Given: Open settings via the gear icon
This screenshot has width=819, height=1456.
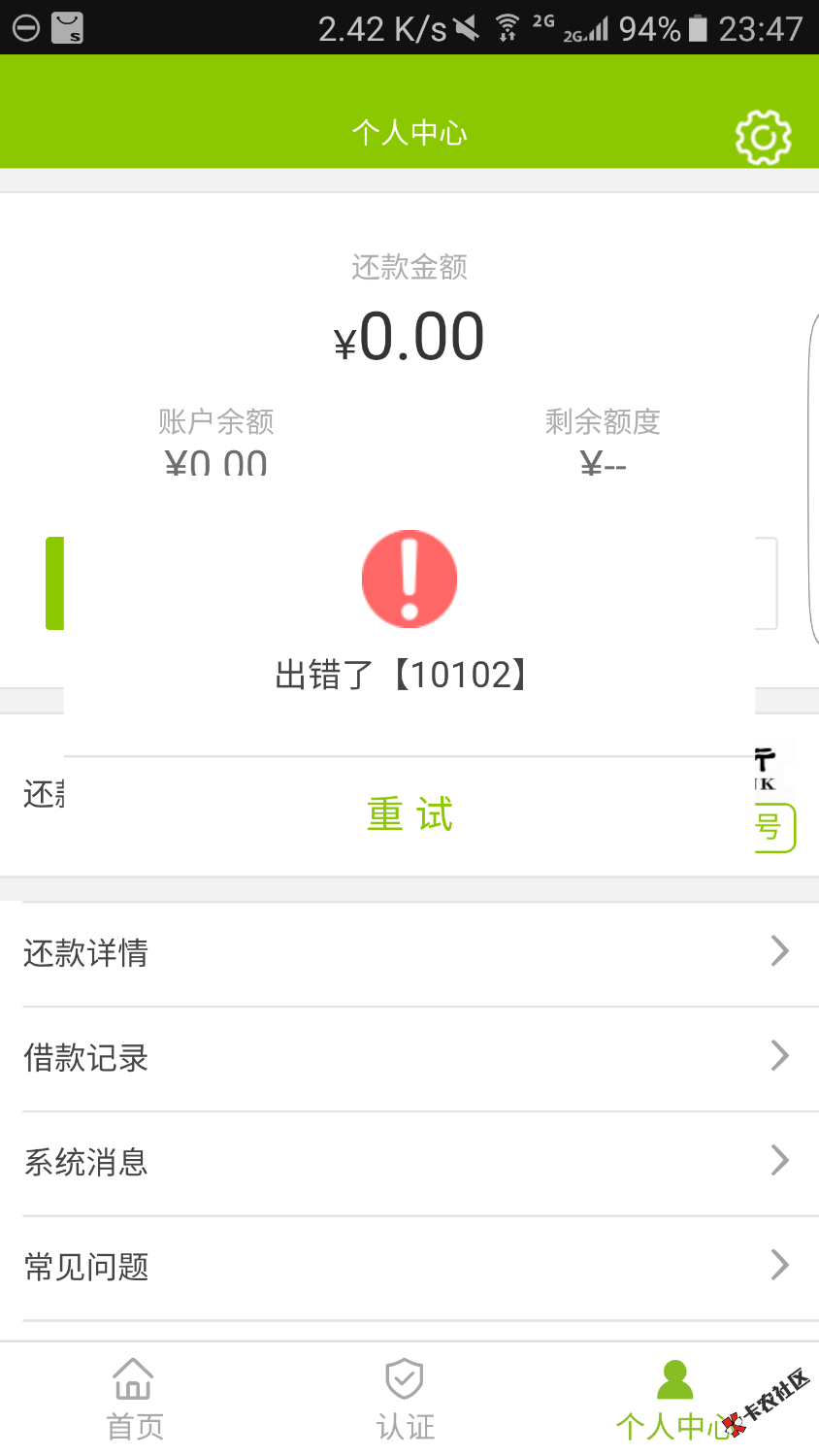Looking at the screenshot, I should 763,138.
